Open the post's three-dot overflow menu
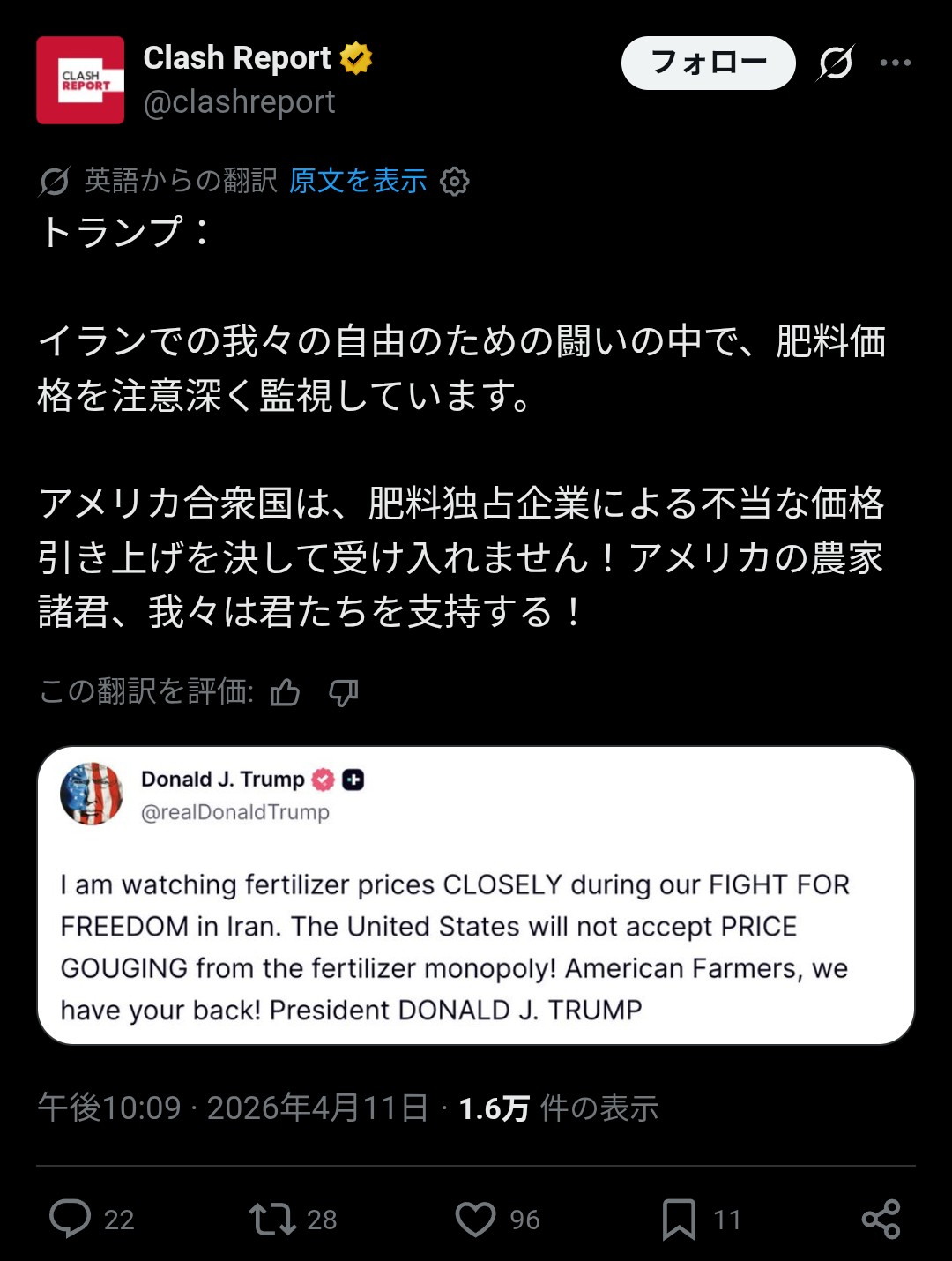The height and width of the screenshot is (1261, 952). (x=895, y=63)
